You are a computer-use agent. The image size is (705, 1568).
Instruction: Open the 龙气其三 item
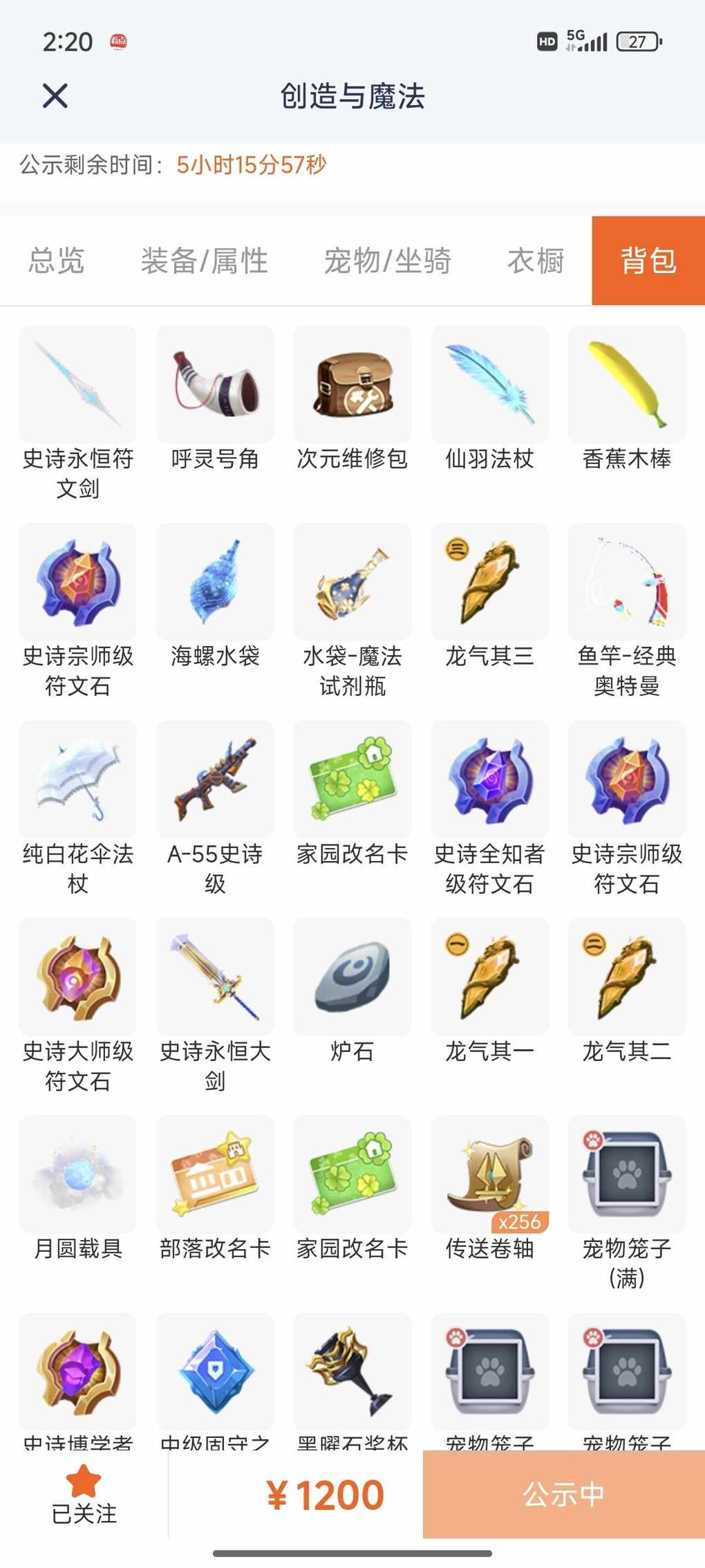coord(489,582)
